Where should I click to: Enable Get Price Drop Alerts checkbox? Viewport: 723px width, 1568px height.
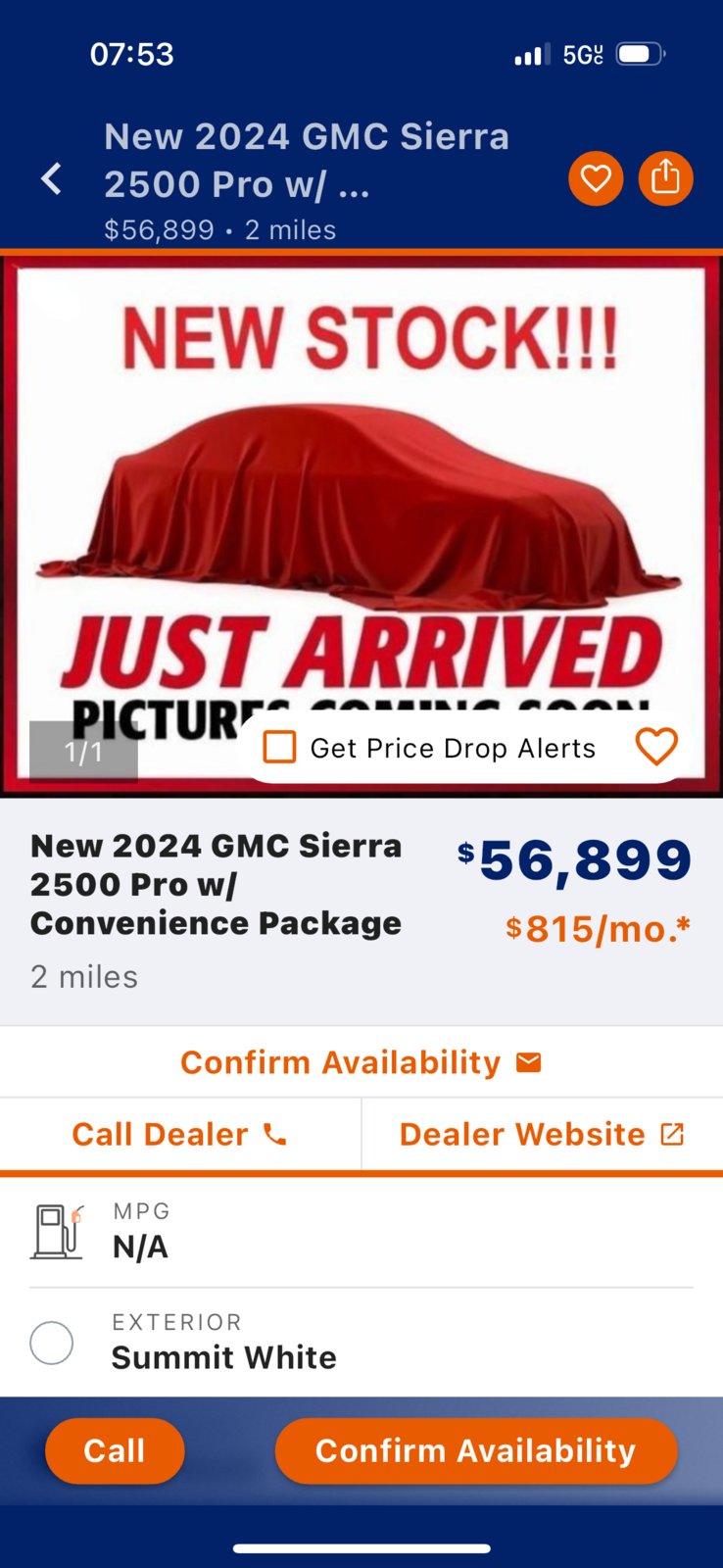pyautogui.click(x=280, y=748)
